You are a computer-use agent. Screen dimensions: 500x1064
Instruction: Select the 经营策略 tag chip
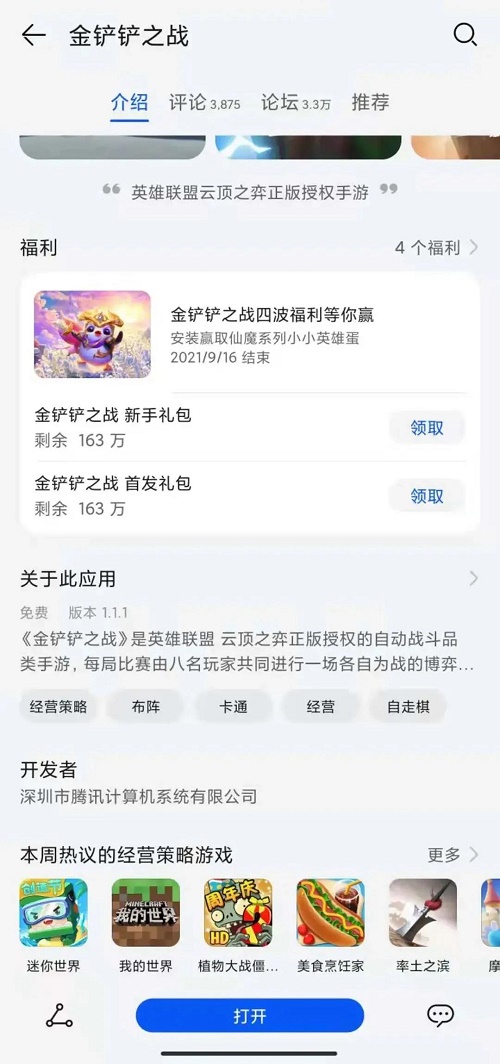coord(58,706)
